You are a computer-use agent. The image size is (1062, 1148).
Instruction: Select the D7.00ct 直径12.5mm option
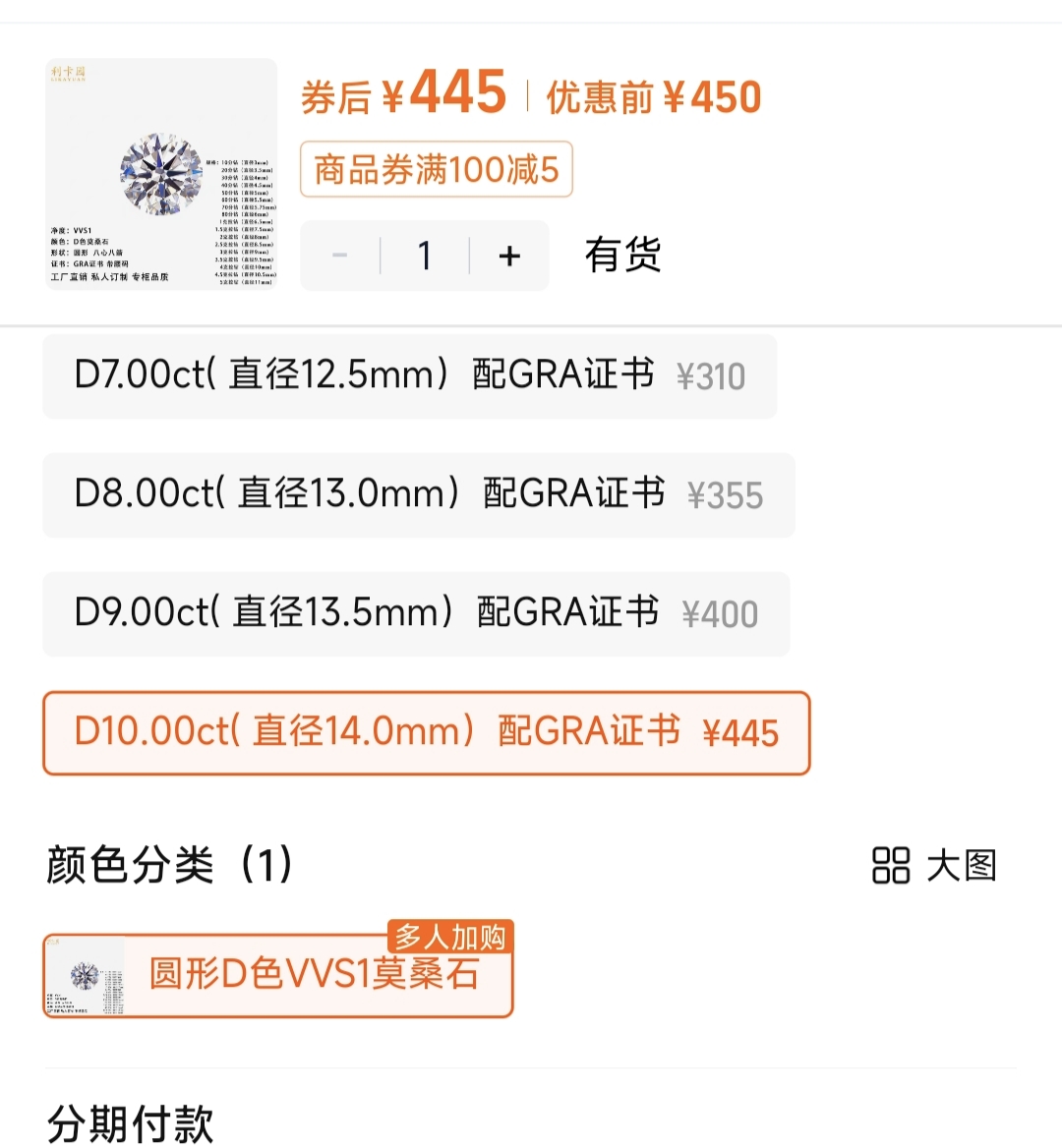click(x=409, y=375)
